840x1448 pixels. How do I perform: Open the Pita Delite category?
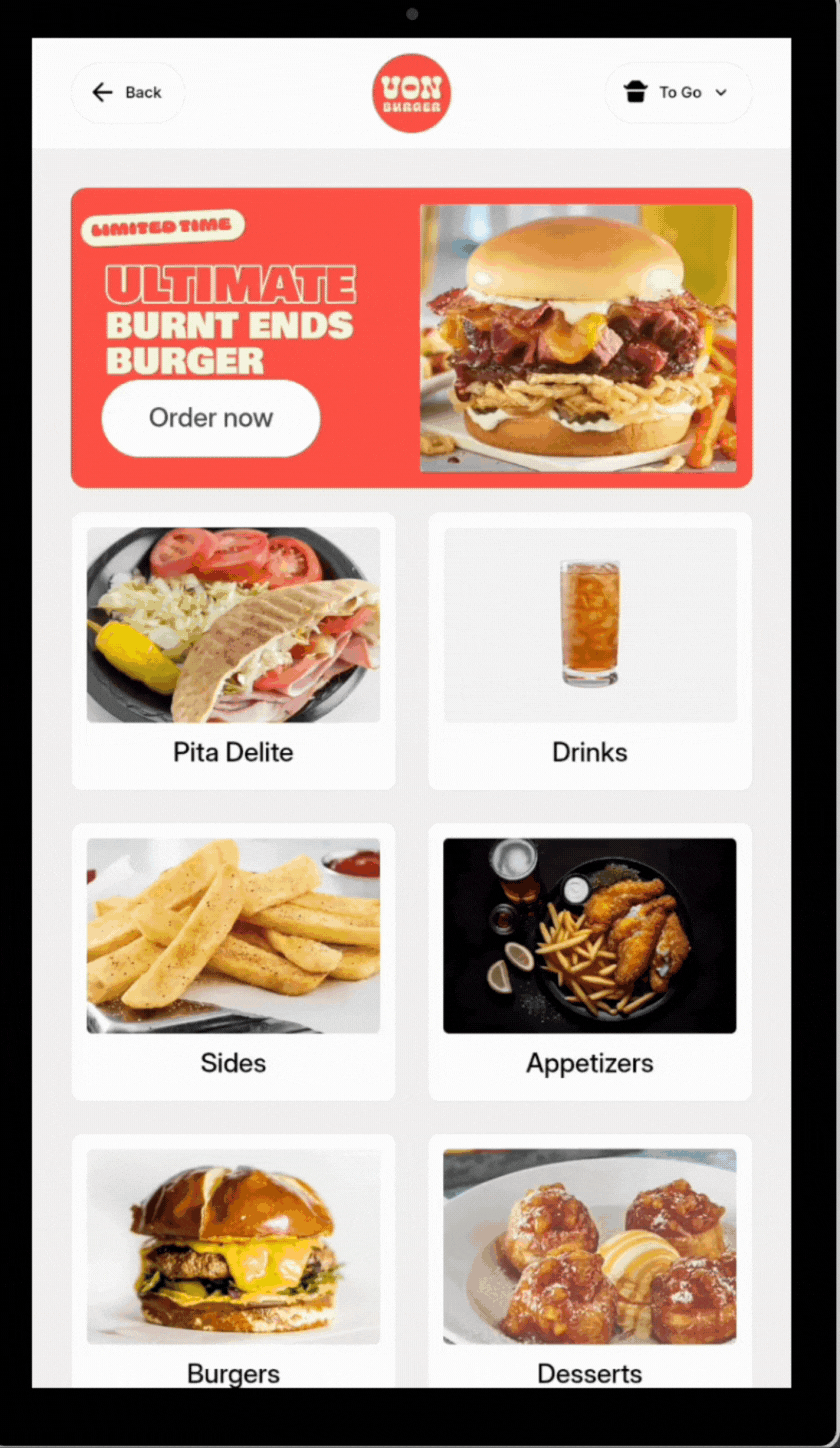click(233, 650)
